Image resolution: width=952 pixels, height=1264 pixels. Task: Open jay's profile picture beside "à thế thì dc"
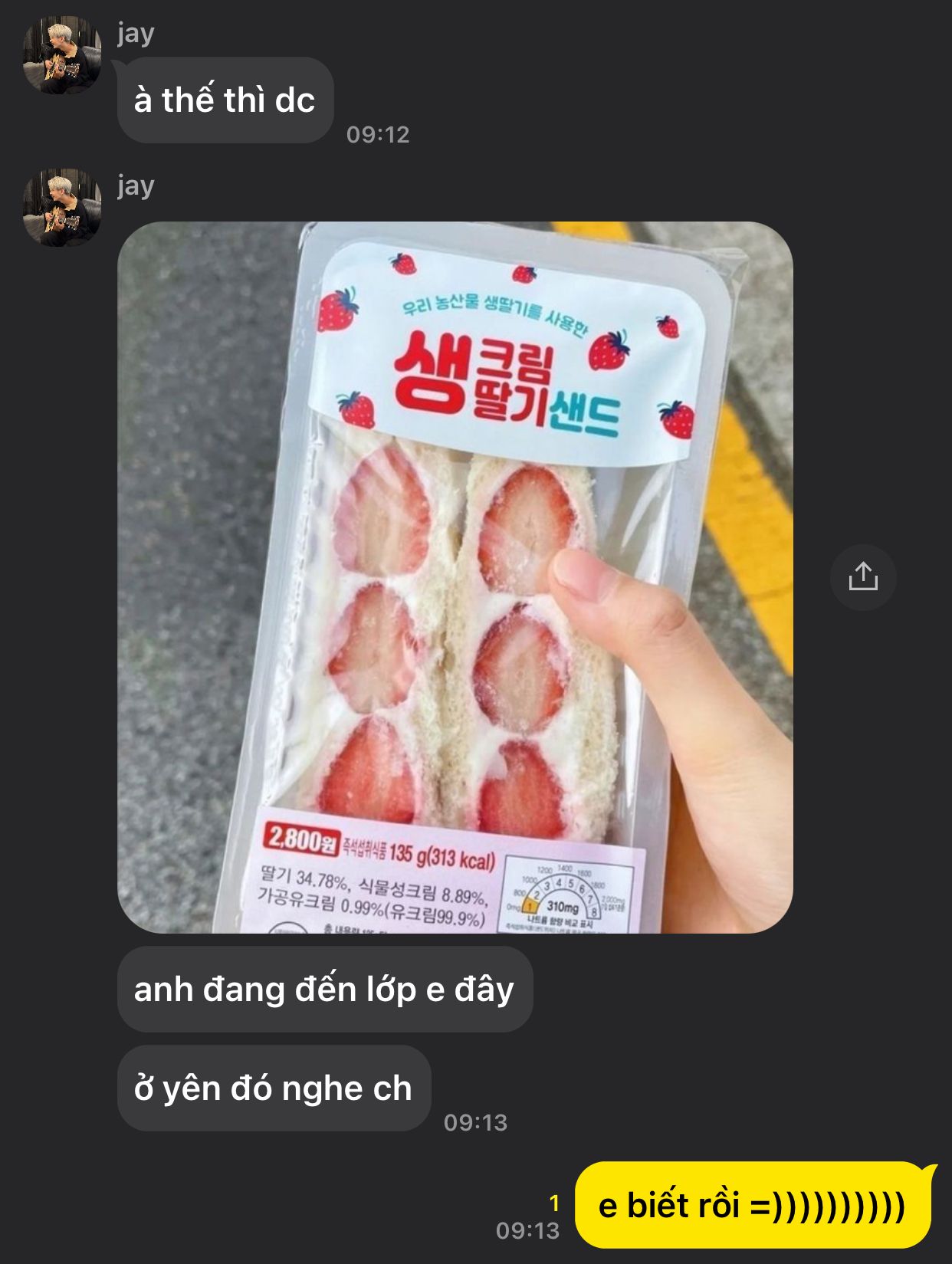pos(61,55)
